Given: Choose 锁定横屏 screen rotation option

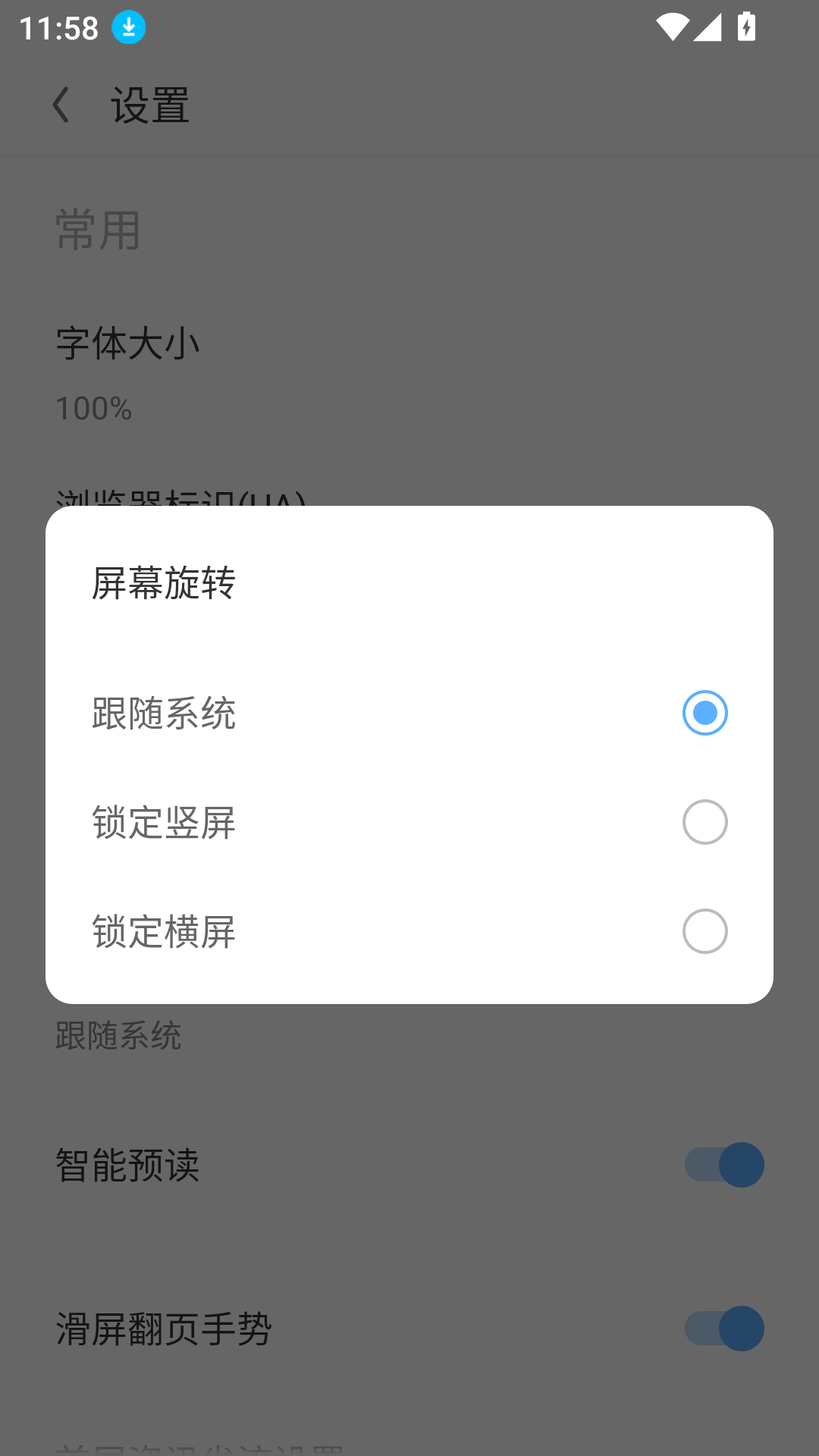Looking at the screenshot, I should click(x=704, y=931).
